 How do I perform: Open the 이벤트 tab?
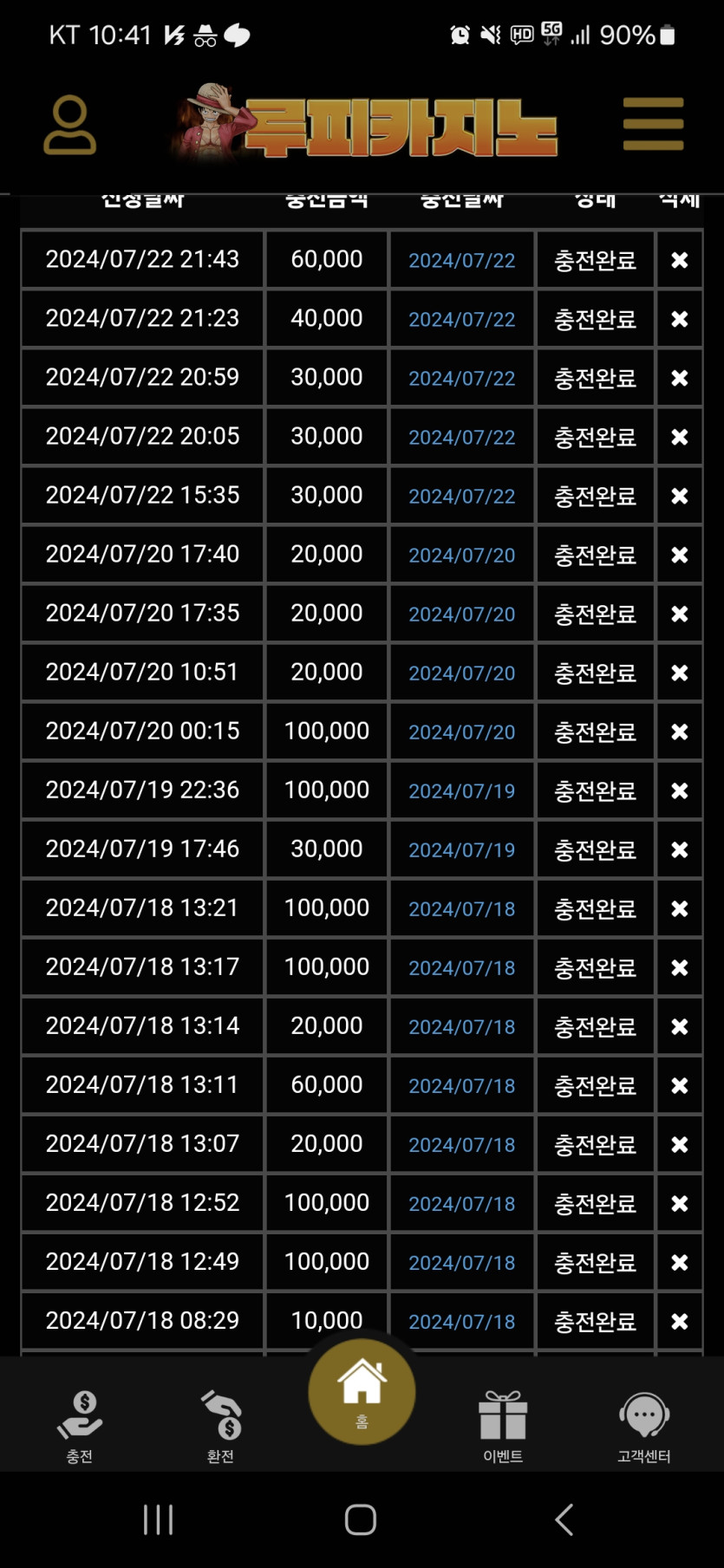tap(503, 1426)
